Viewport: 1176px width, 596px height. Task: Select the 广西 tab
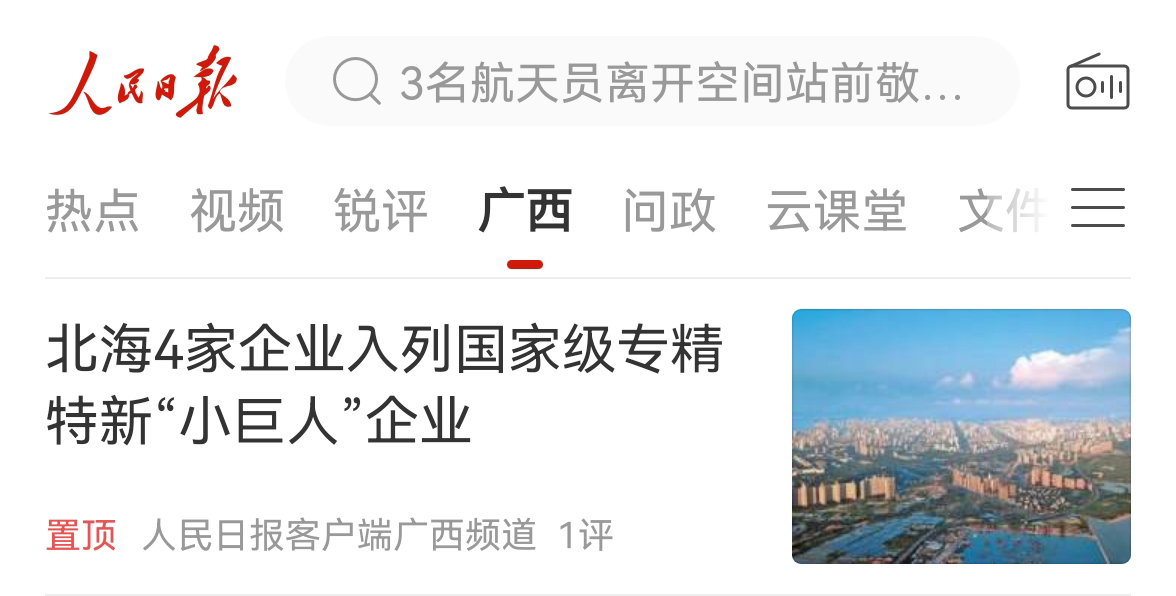525,211
